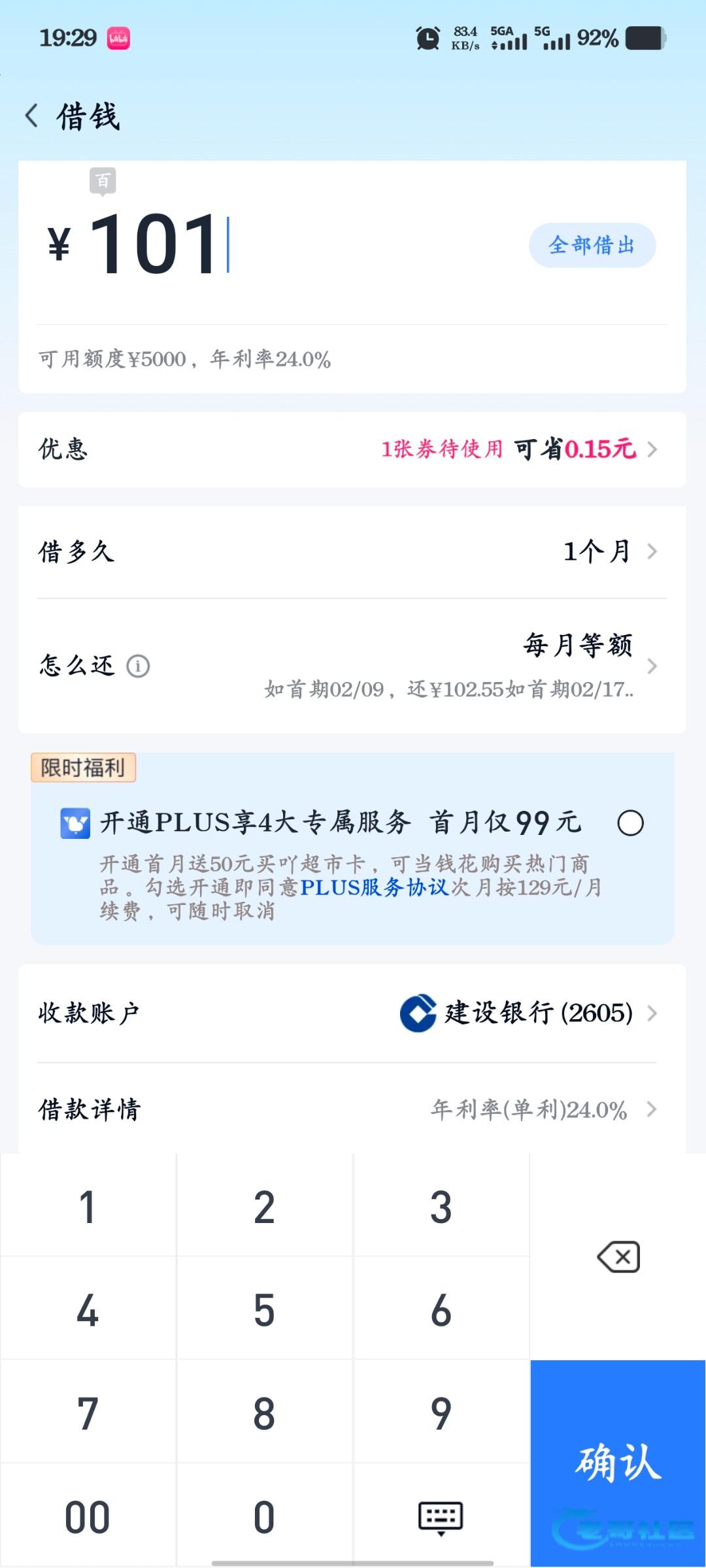Screen dimensions: 706x1568
Task: Open the 优惠 coupon row
Action: [x=353, y=449]
